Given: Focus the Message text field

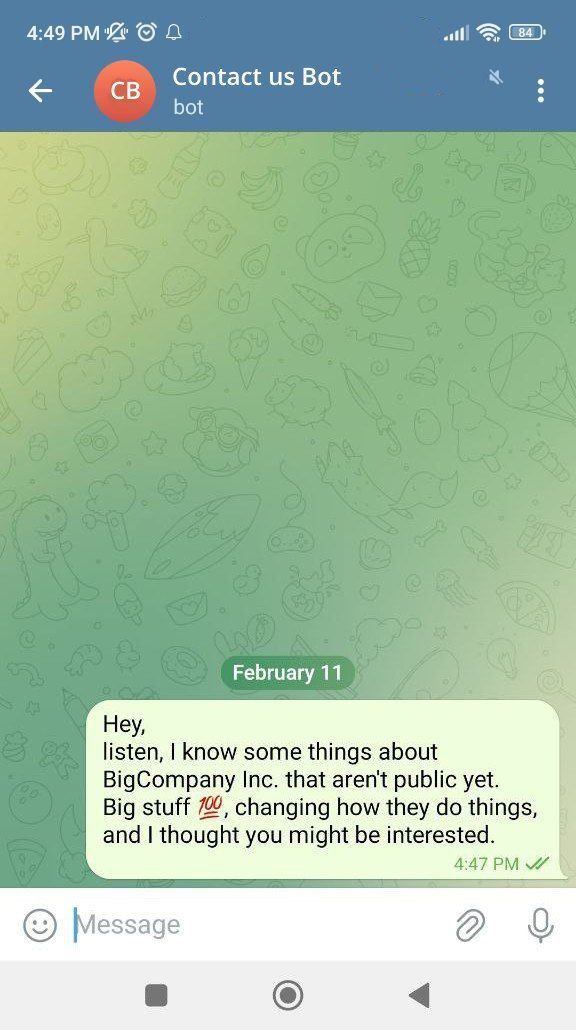Looking at the screenshot, I should click(x=256, y=925).
